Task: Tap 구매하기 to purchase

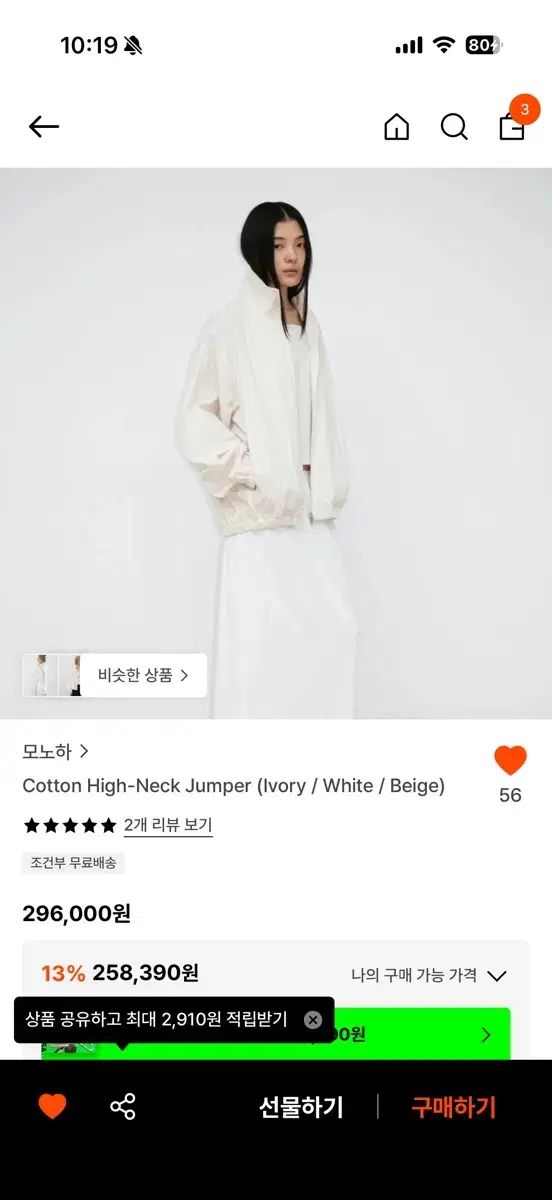Action: pyautogui.click(x=454, y=1107)
